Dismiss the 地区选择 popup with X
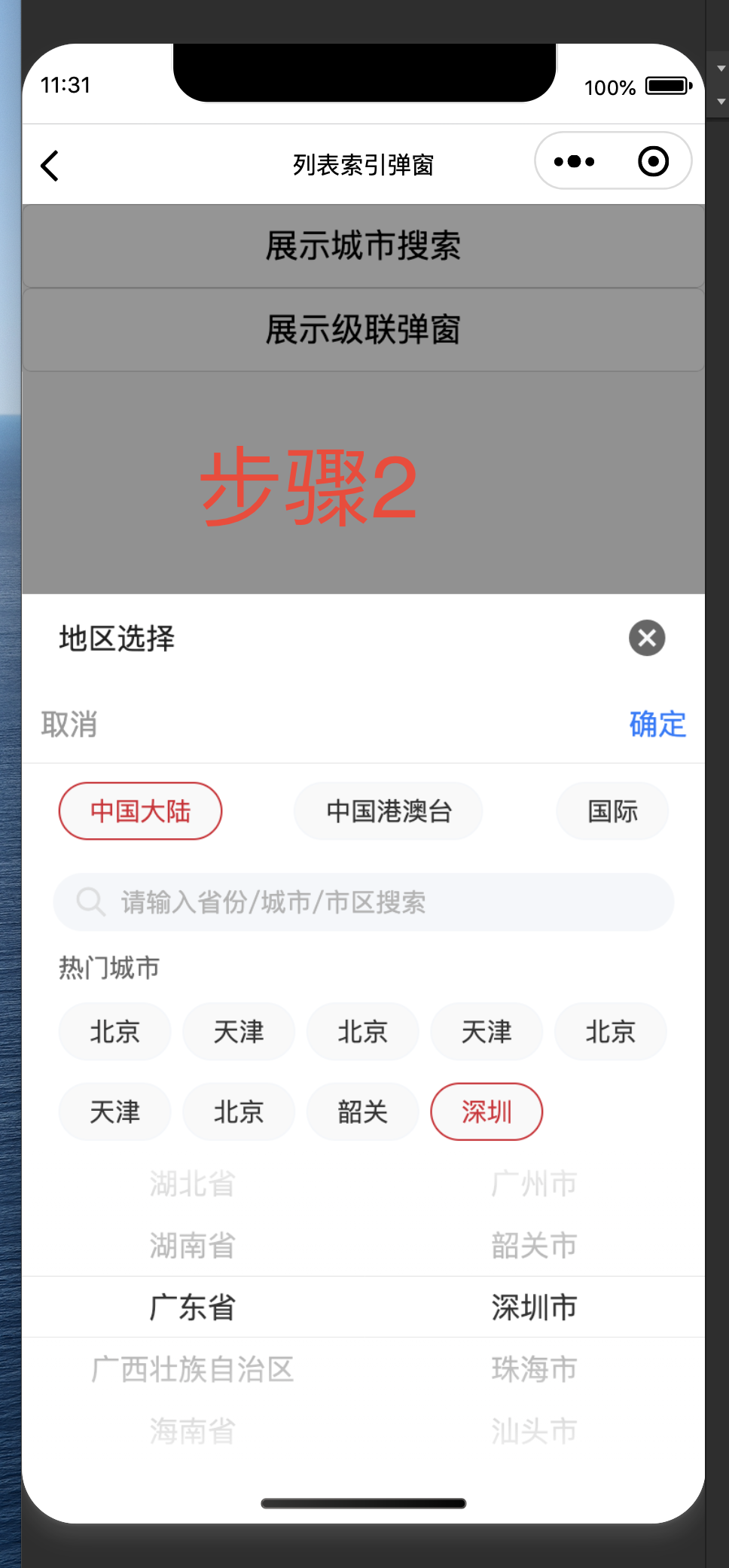The width and height of the screenshot is (729, 1568). [647, 638]
